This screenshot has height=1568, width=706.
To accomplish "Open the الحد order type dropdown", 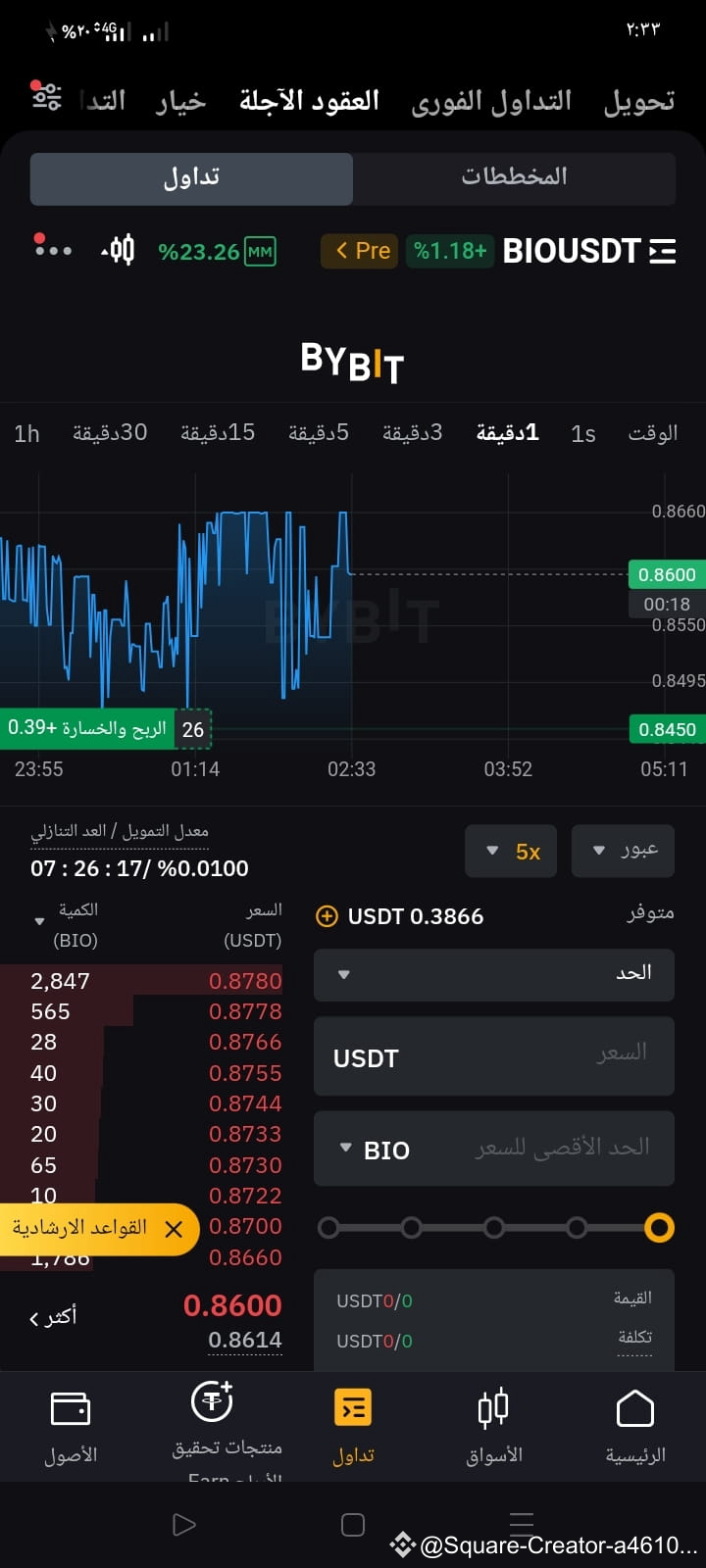I will 493,974.
